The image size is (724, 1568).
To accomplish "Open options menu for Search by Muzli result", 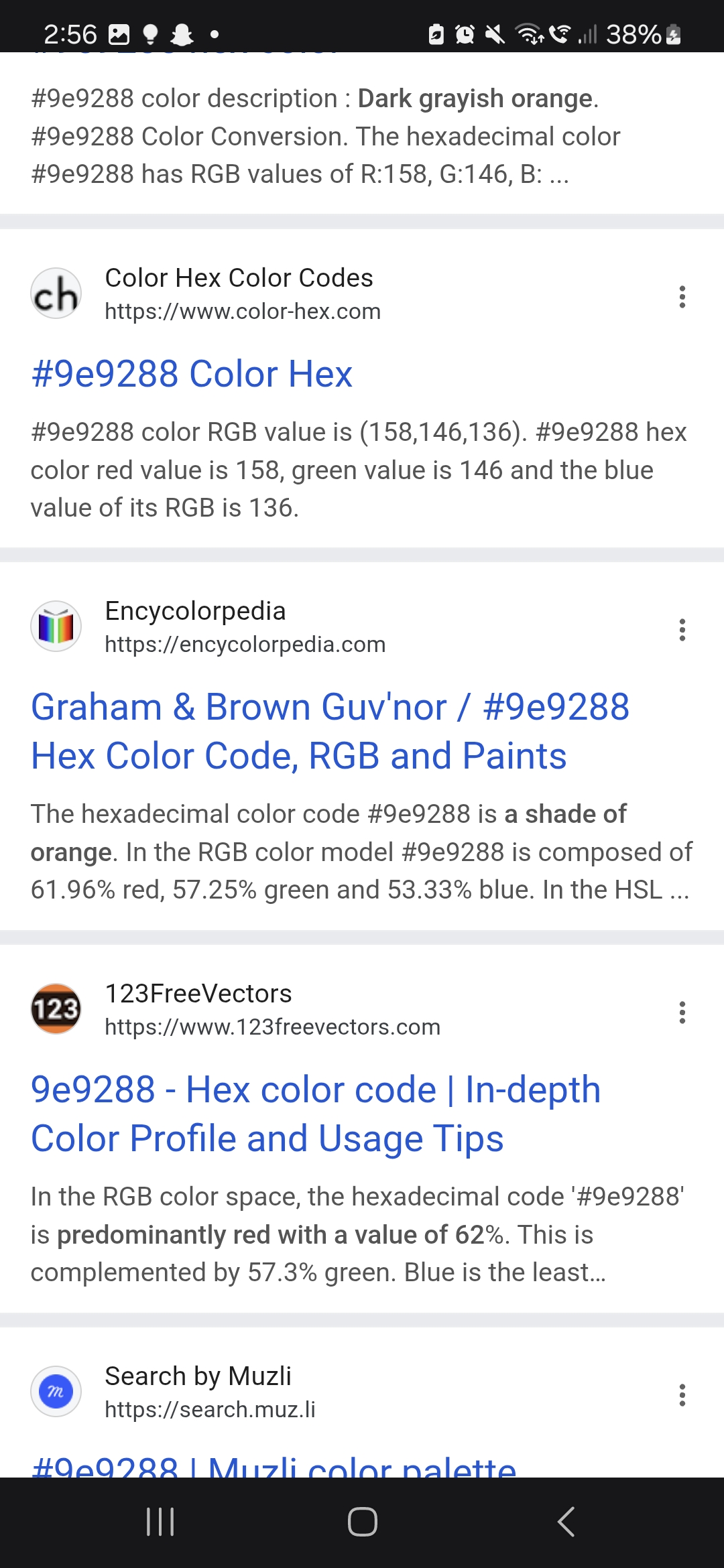I will click(682, 1396).
